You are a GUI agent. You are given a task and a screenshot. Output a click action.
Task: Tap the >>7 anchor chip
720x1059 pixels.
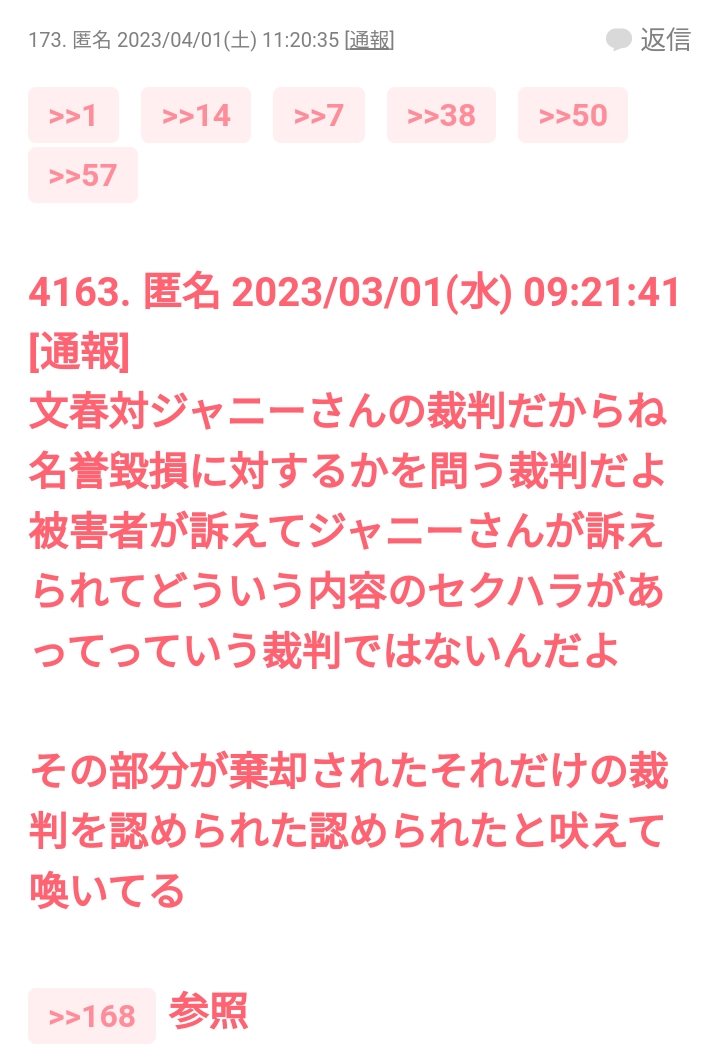318,115
